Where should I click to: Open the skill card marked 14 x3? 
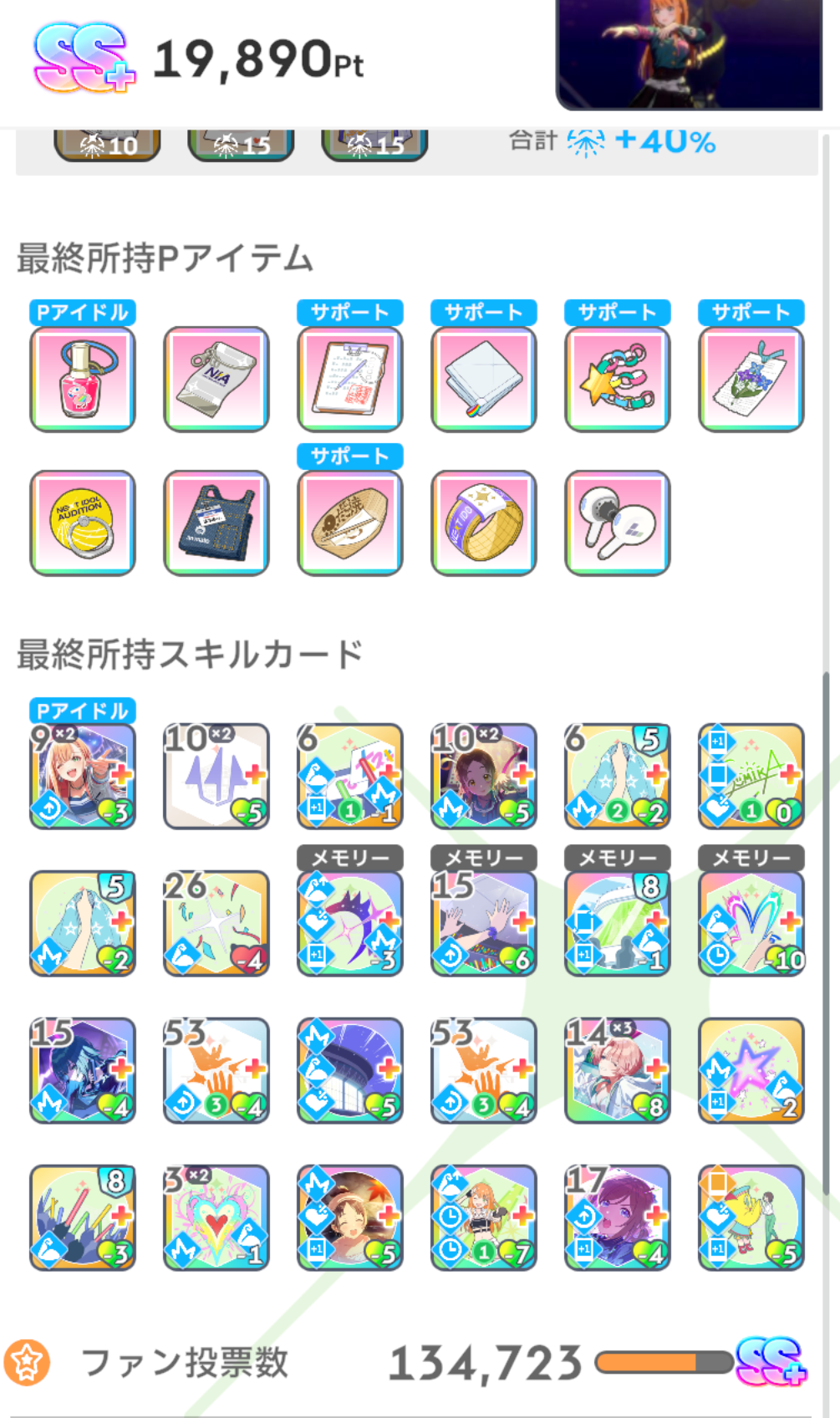tap(618, 1070)
